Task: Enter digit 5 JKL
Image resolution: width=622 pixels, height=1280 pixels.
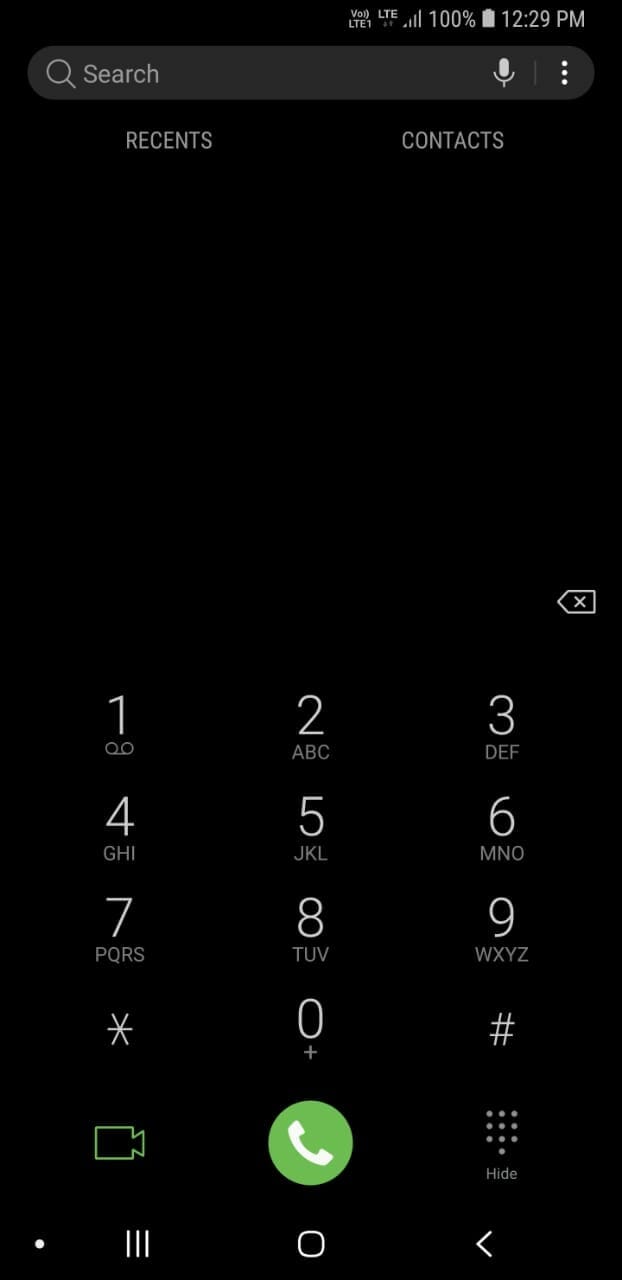Action: click(x=310, y=828)
